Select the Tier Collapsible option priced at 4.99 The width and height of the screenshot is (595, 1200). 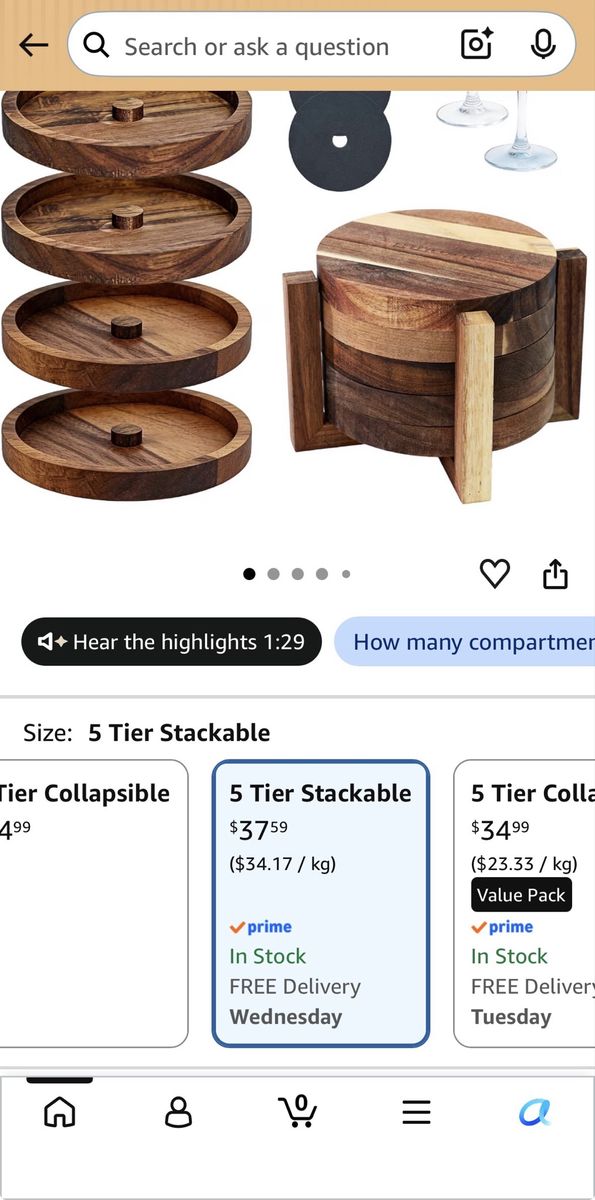point(93,904)
